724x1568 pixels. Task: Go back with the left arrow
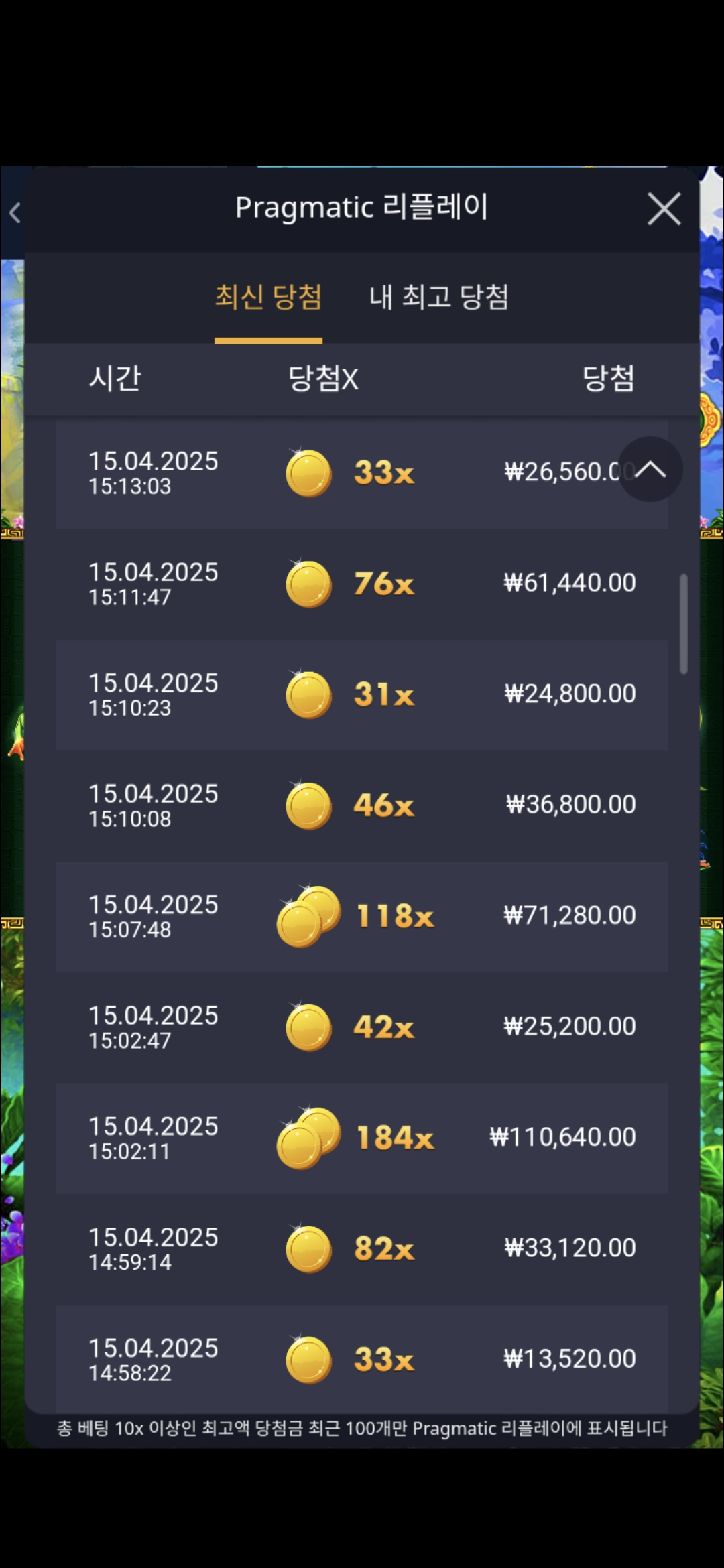point(15,213)
